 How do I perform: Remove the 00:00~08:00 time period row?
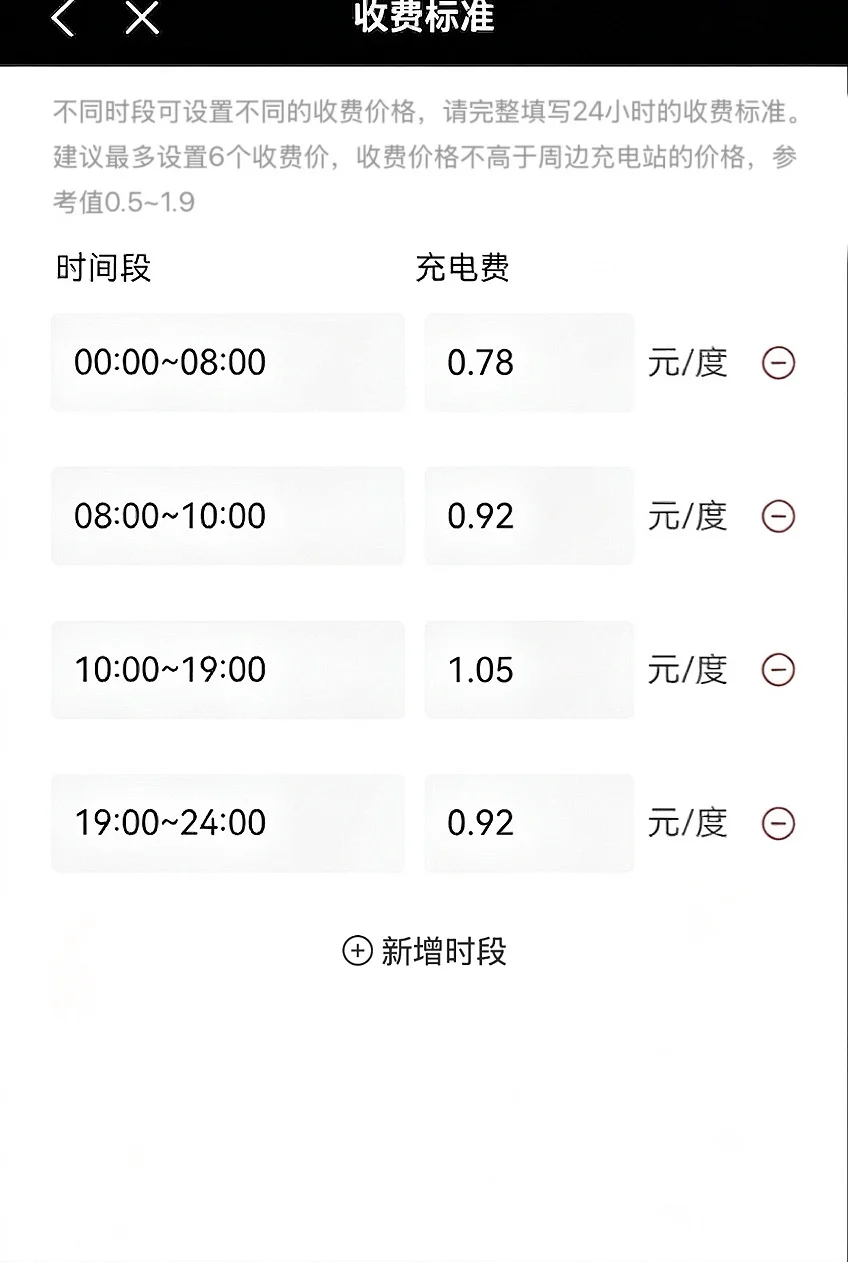(x=779, y=362)
